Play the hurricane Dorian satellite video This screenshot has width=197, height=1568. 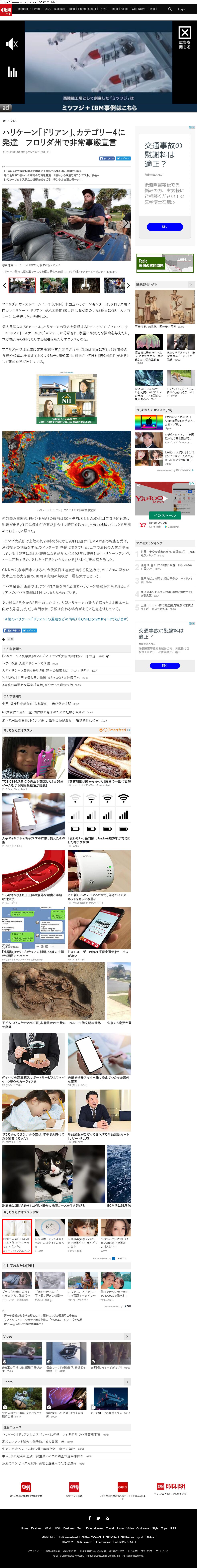pyautogui.click(x=66, y=467)
